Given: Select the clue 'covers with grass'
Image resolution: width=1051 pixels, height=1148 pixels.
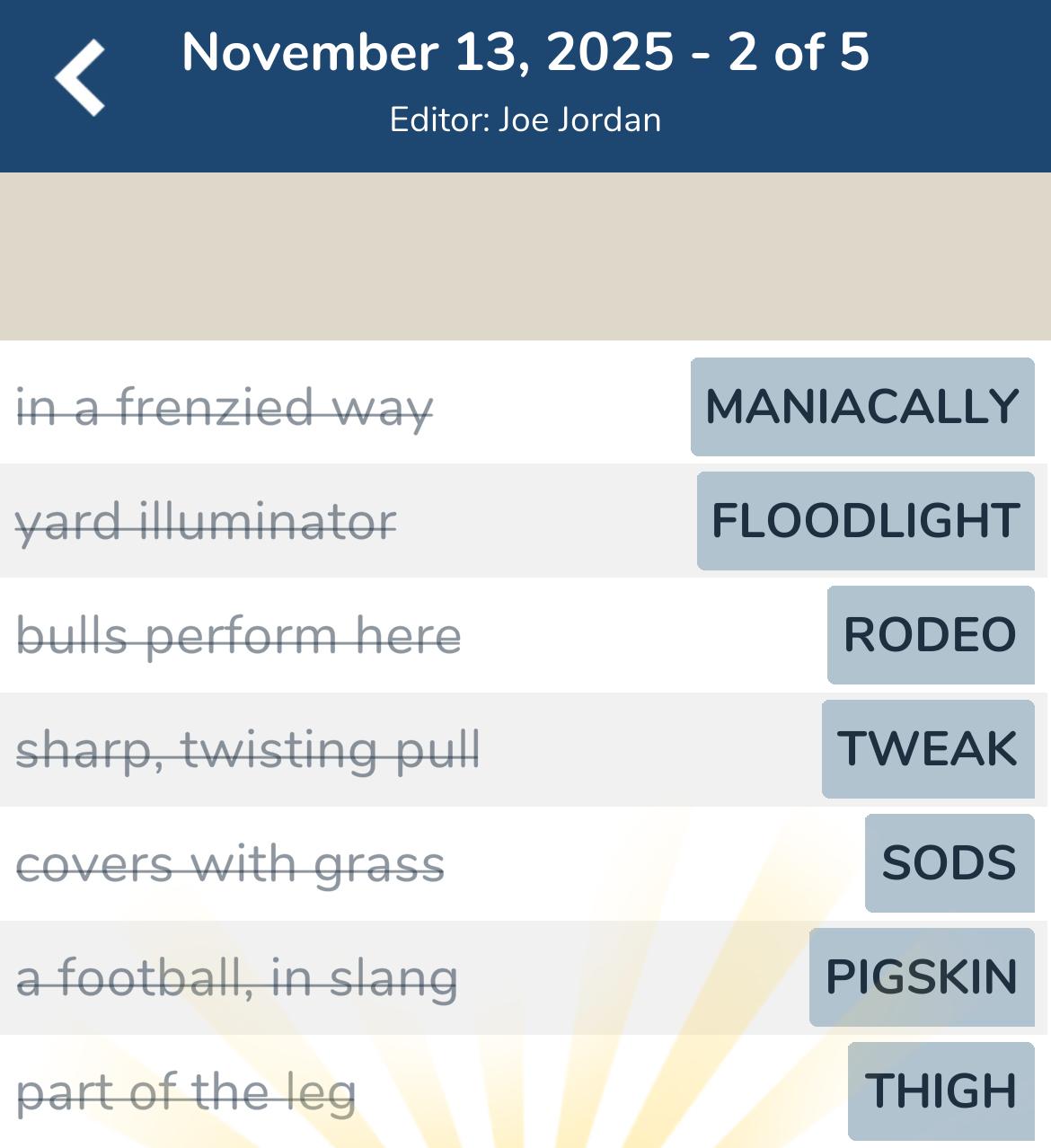Looking at the screenshot, I should click(x=232, y=862).
